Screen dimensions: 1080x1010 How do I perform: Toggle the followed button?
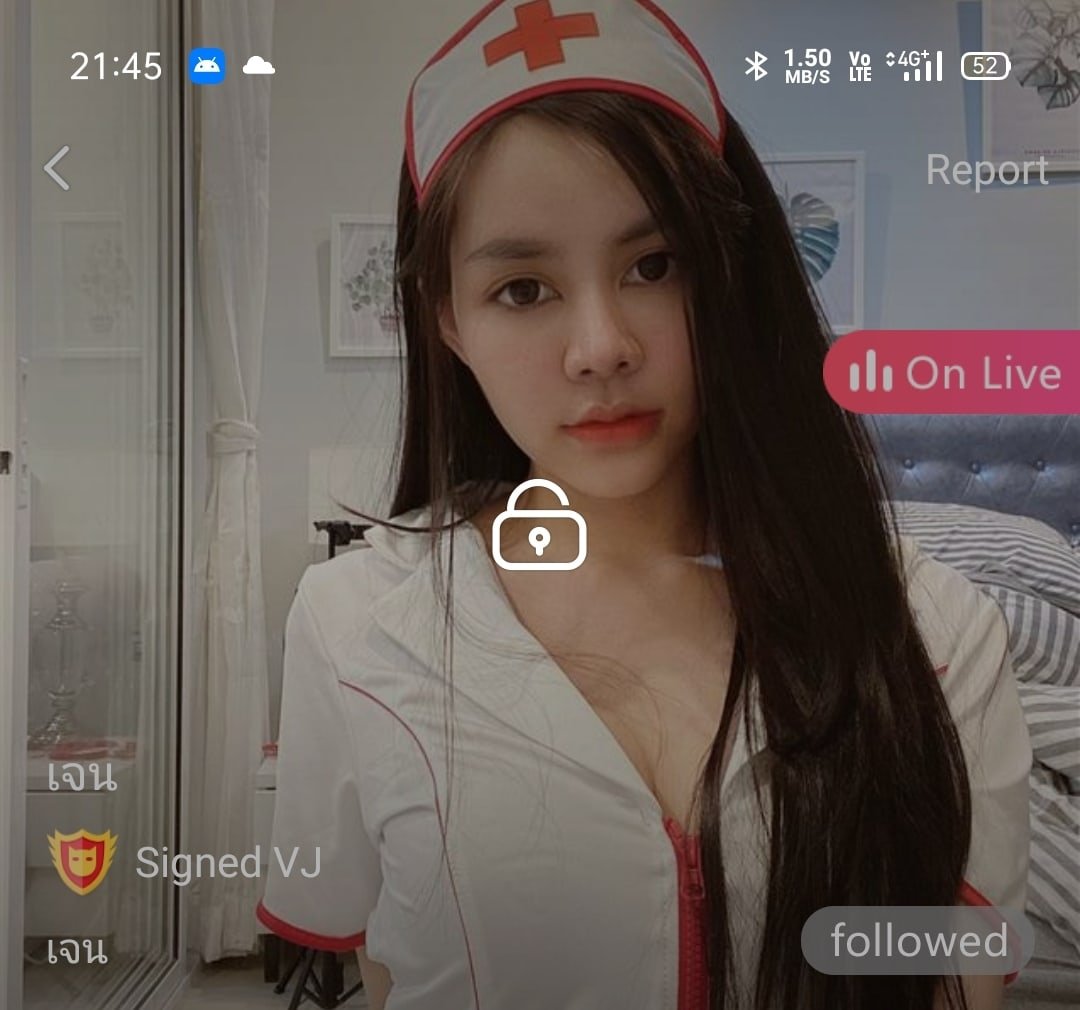pos(917,941)
